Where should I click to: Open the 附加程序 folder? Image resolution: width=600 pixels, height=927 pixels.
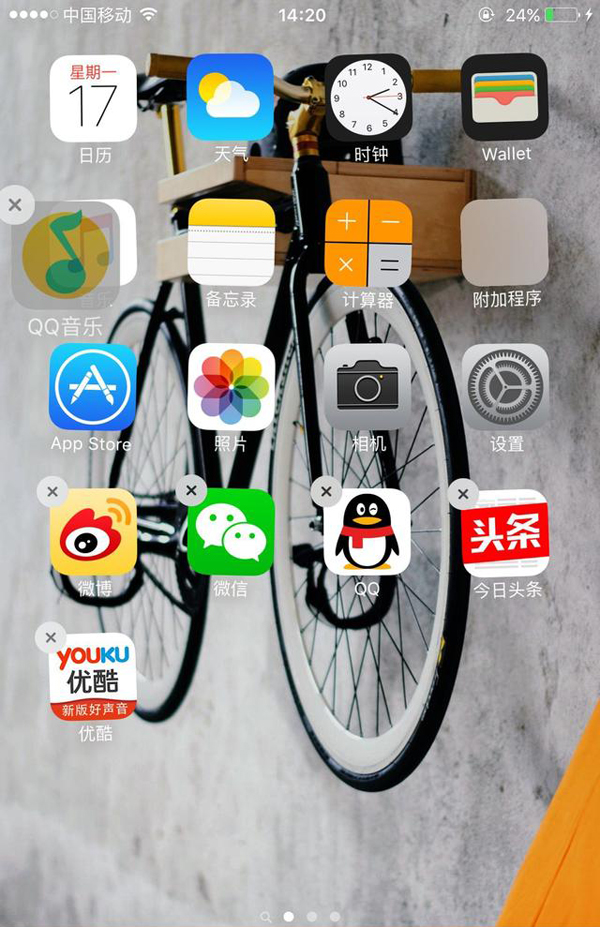(x=505, y=242)
